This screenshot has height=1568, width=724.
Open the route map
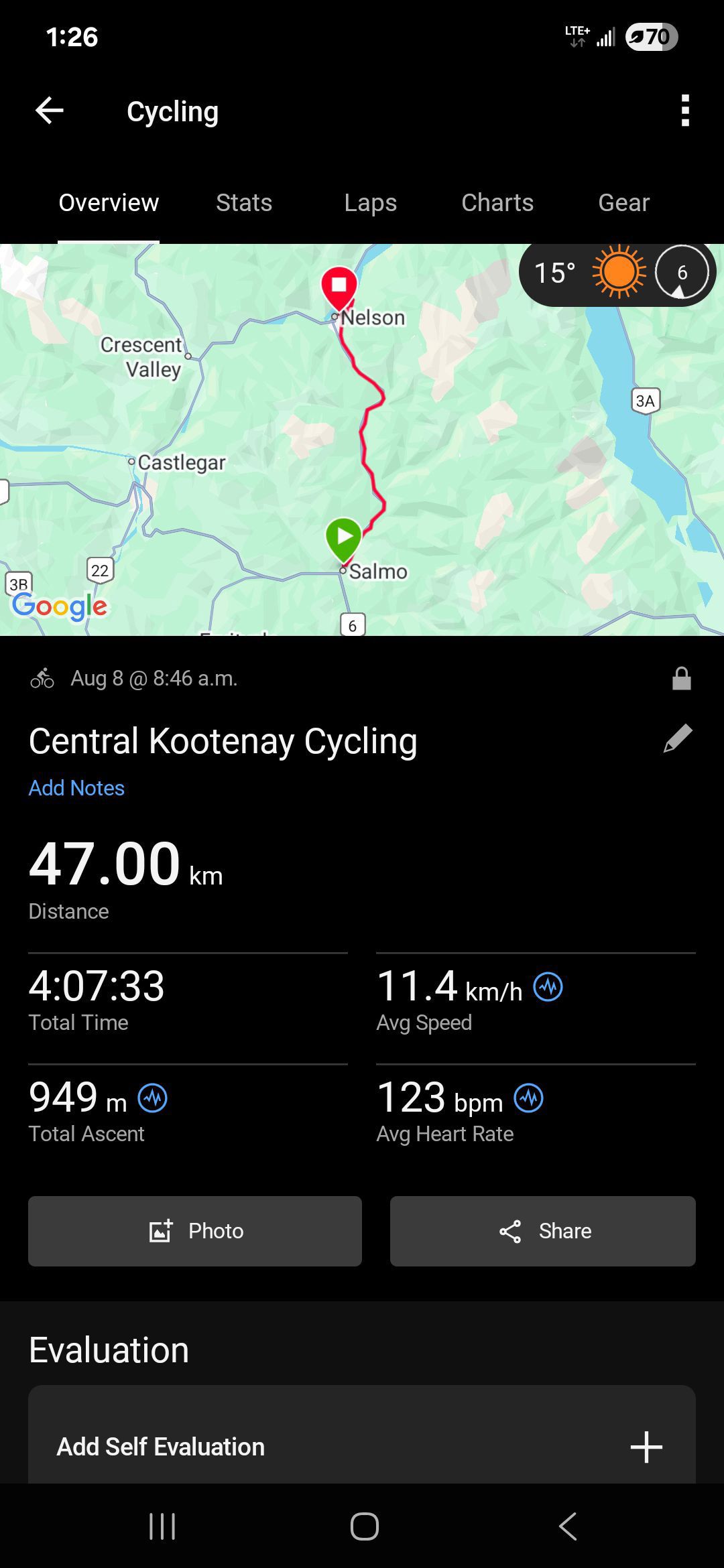362,440
